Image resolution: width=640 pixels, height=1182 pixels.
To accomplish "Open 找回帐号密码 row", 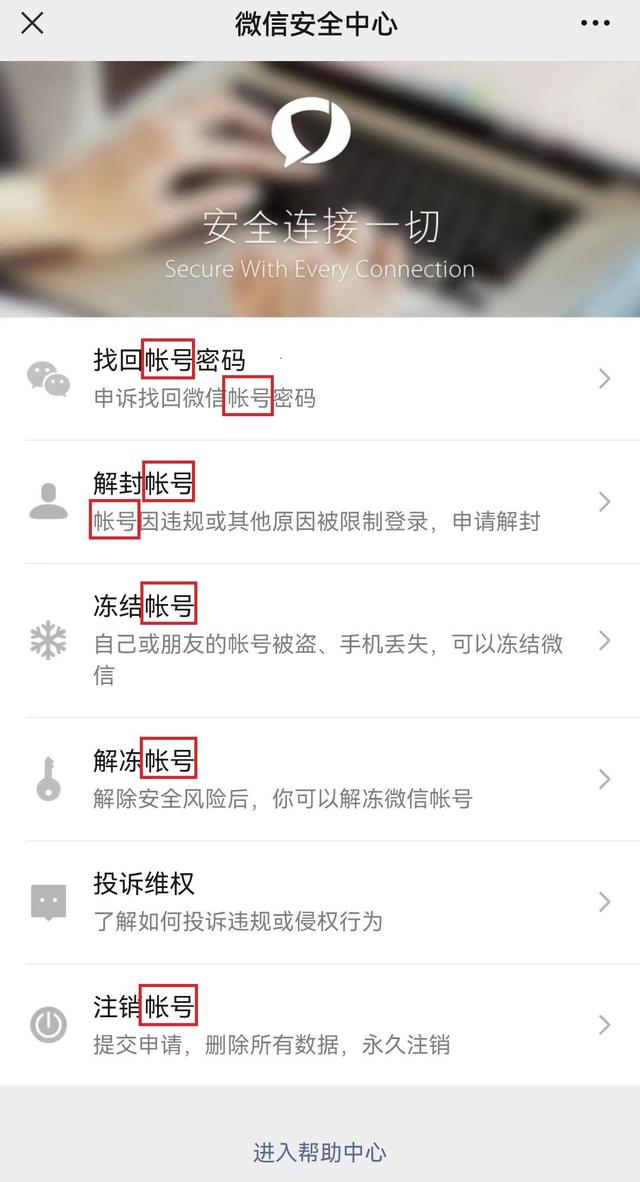I will tap(320, 378).
